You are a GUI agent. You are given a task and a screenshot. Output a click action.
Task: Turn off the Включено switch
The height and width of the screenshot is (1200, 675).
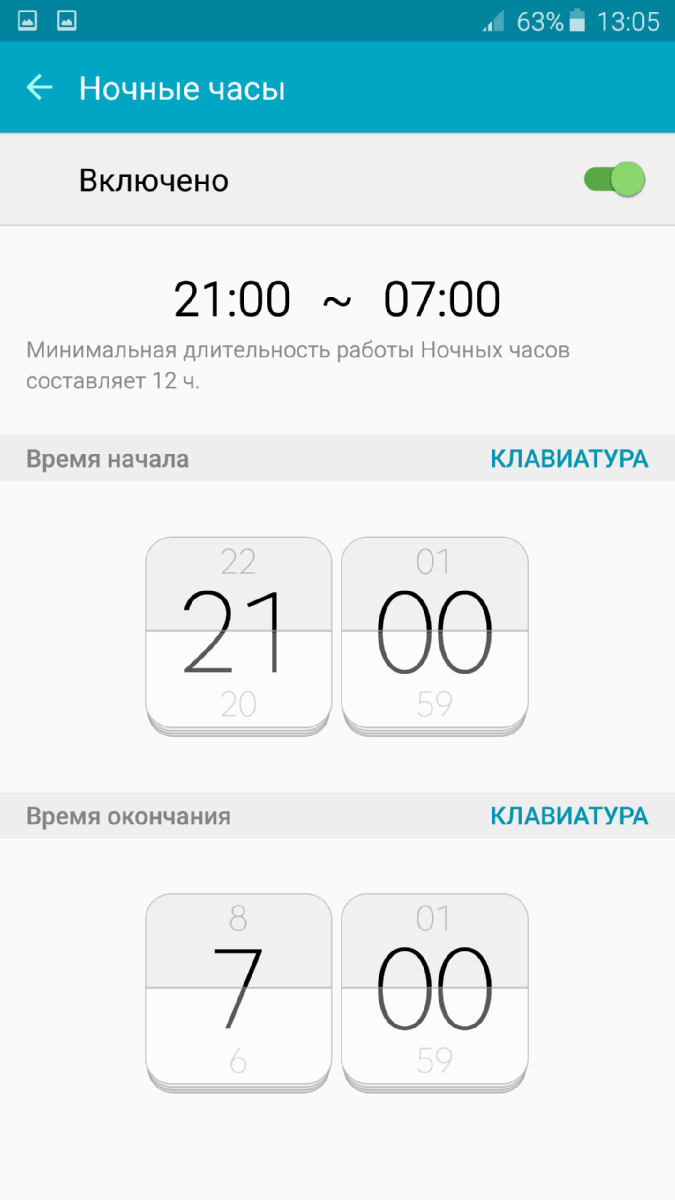click(614, 180)
